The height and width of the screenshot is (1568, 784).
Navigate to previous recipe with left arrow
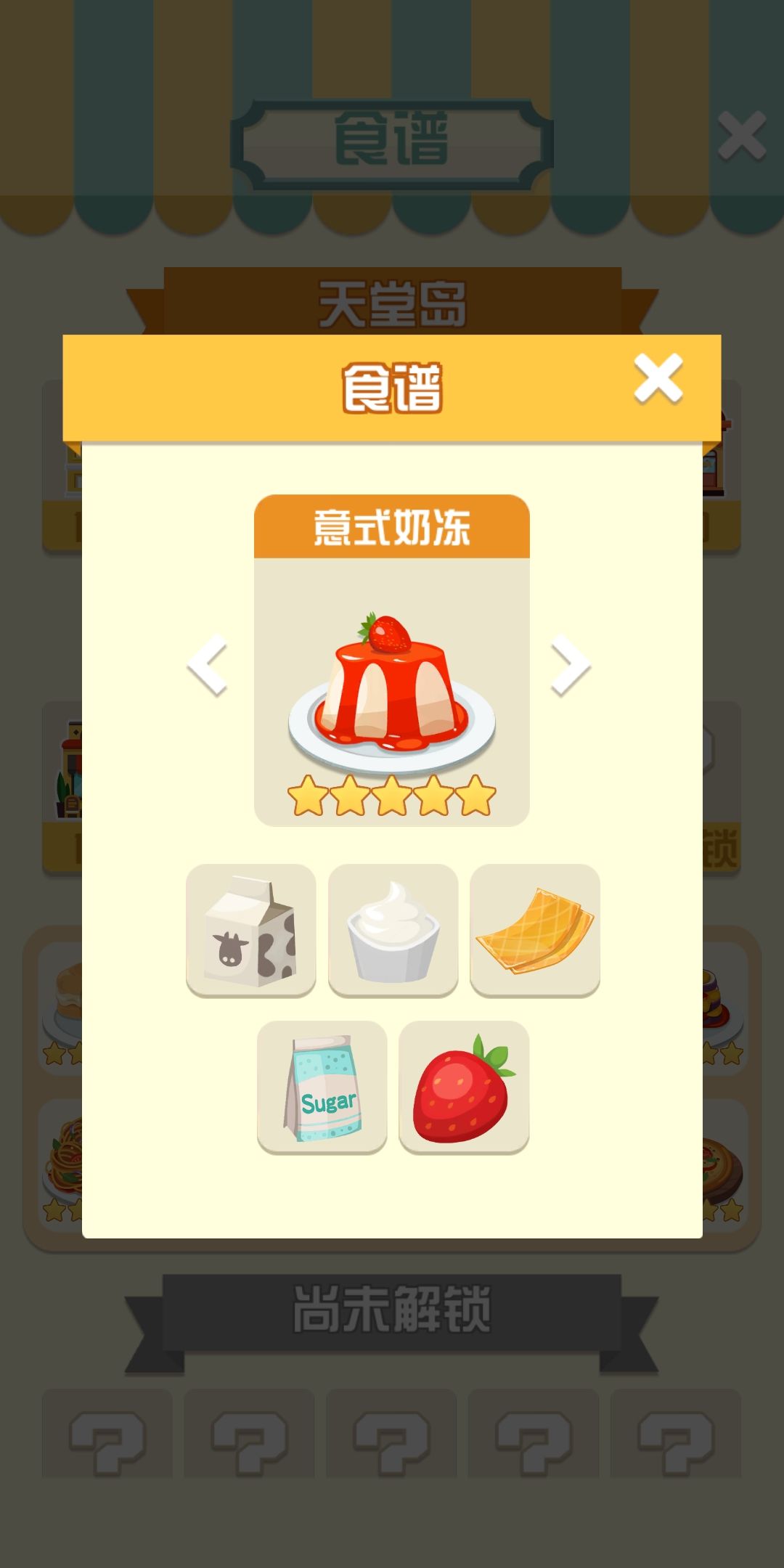point(208,668)
